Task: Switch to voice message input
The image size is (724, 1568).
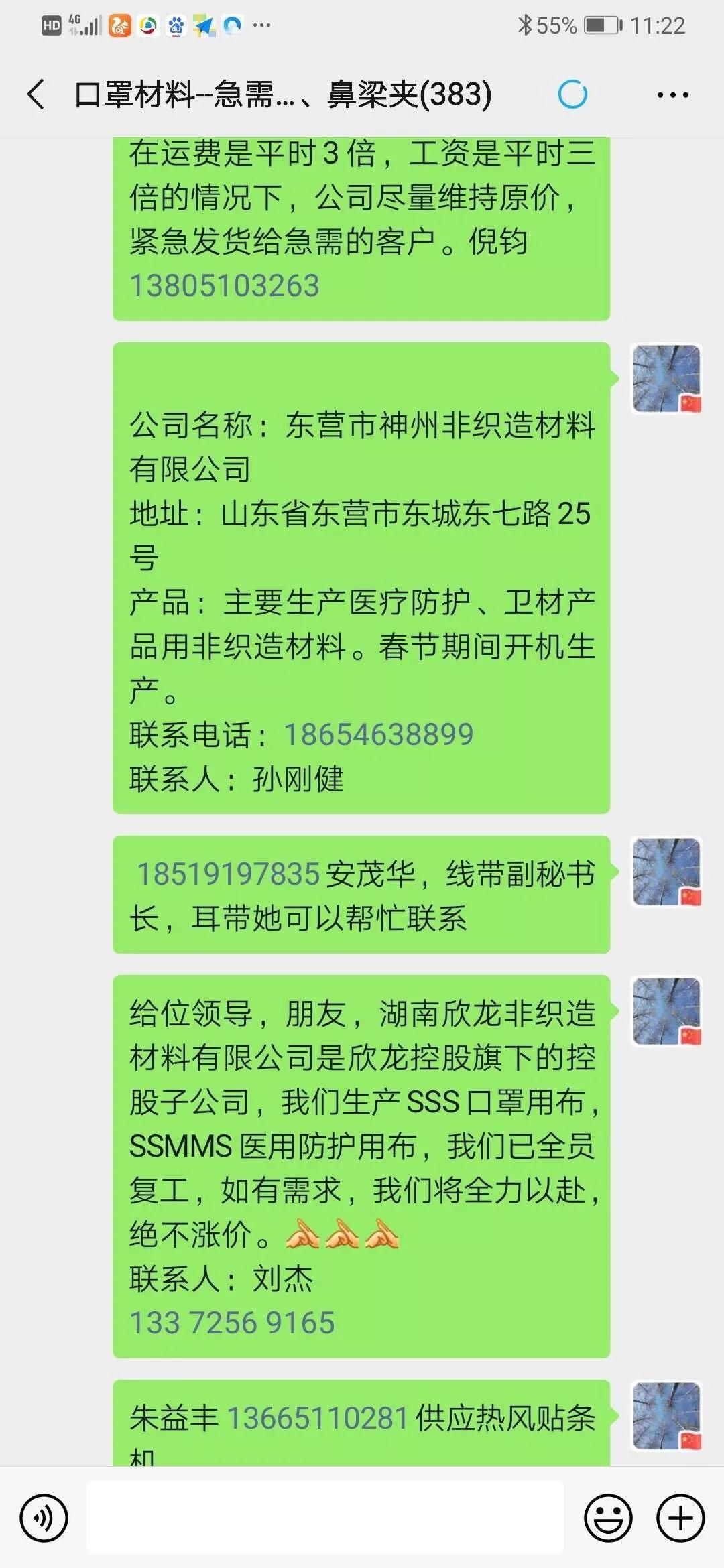Action: (x=44, y=1517)
